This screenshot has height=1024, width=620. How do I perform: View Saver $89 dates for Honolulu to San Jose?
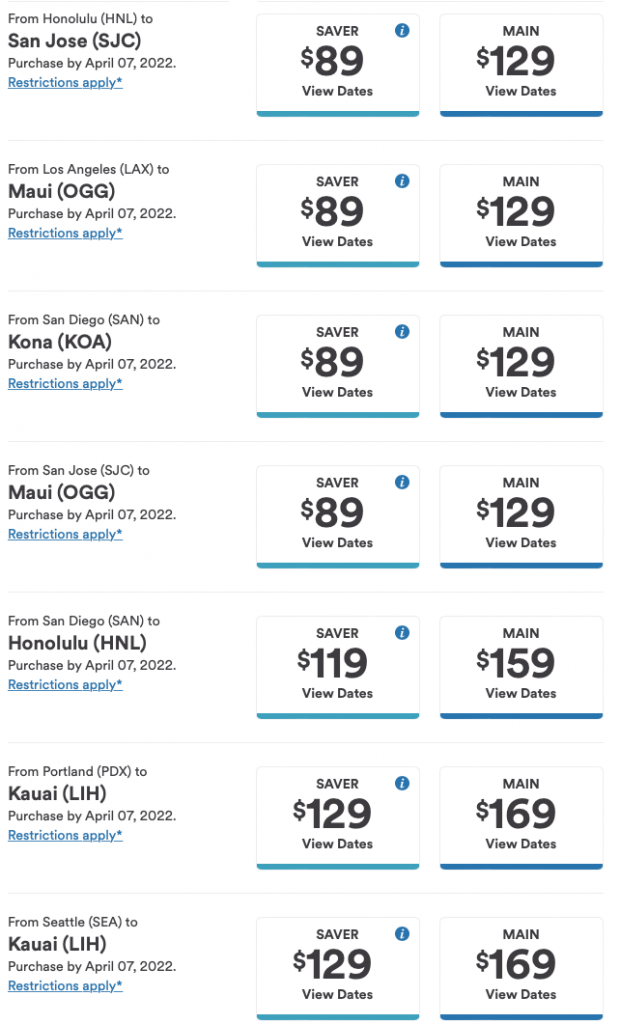click(337, 91)
